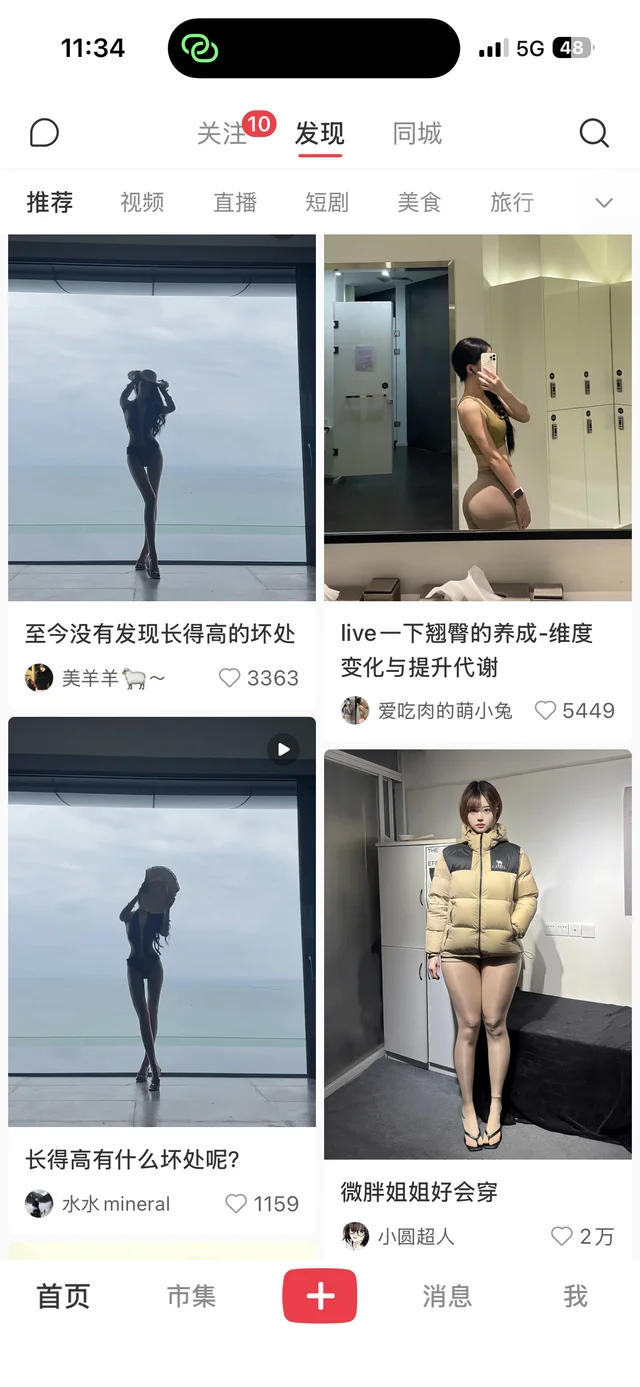Switch to the 同城 tab
Image resolution: width=640 pixels, height=1387 pixels.
tap(417, 134)
